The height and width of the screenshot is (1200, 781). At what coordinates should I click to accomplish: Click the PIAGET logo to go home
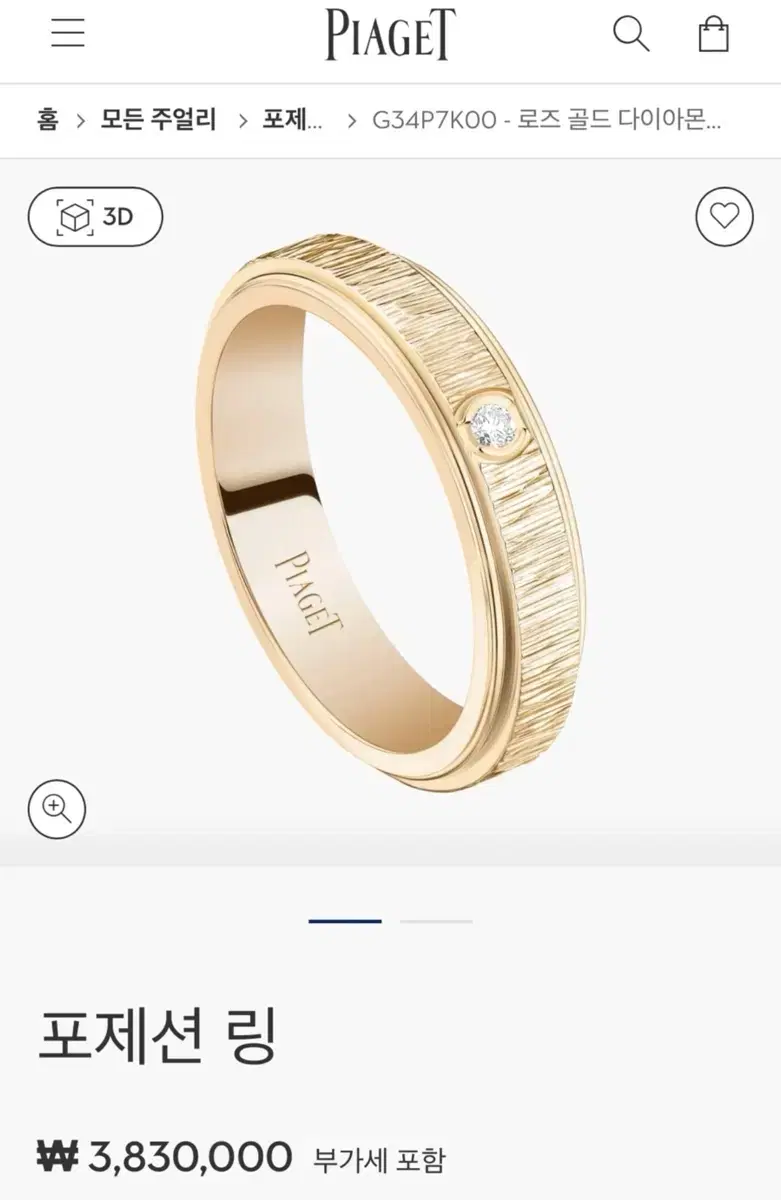pos(390,33)
